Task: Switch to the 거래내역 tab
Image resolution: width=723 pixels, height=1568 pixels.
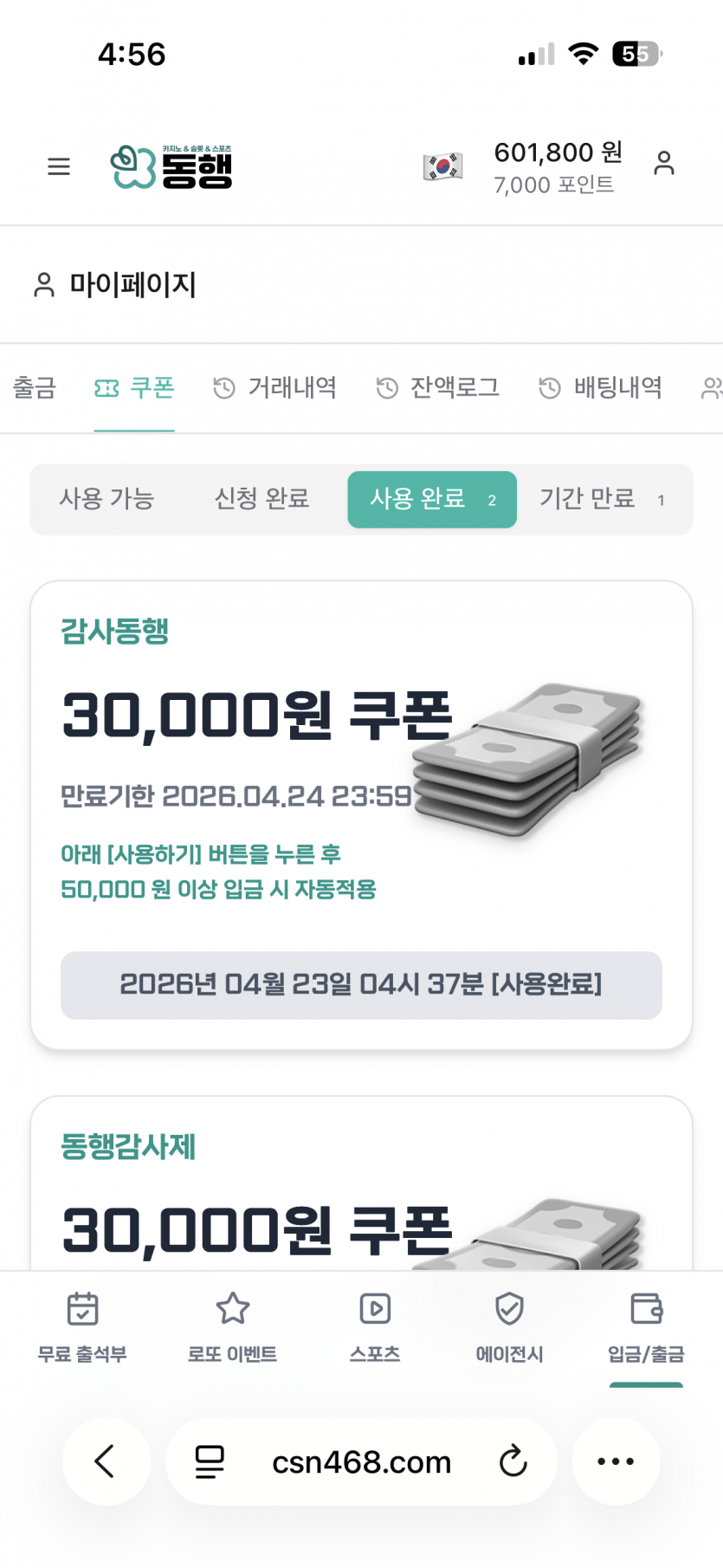Action: coord(289,388)
